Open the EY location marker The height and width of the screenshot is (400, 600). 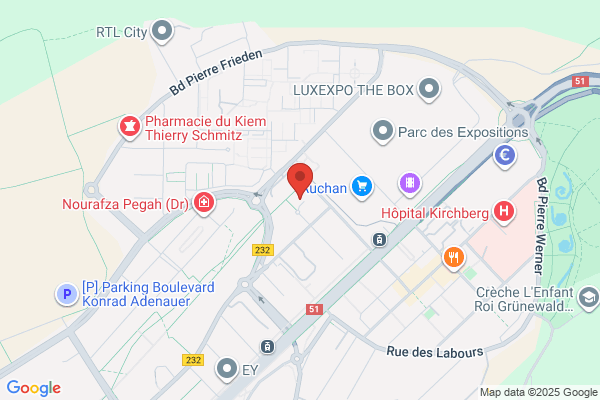[x=227, y=369]
